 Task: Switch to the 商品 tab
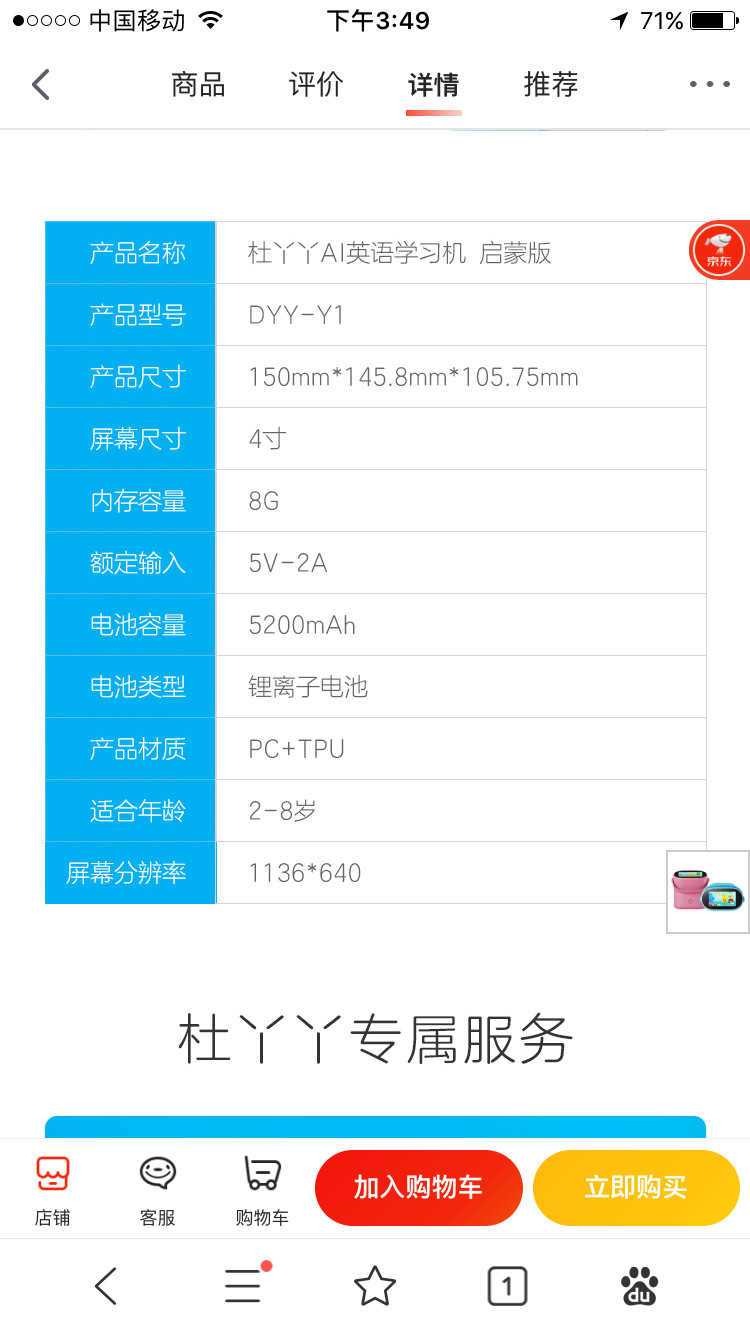[x=198, y=85]
